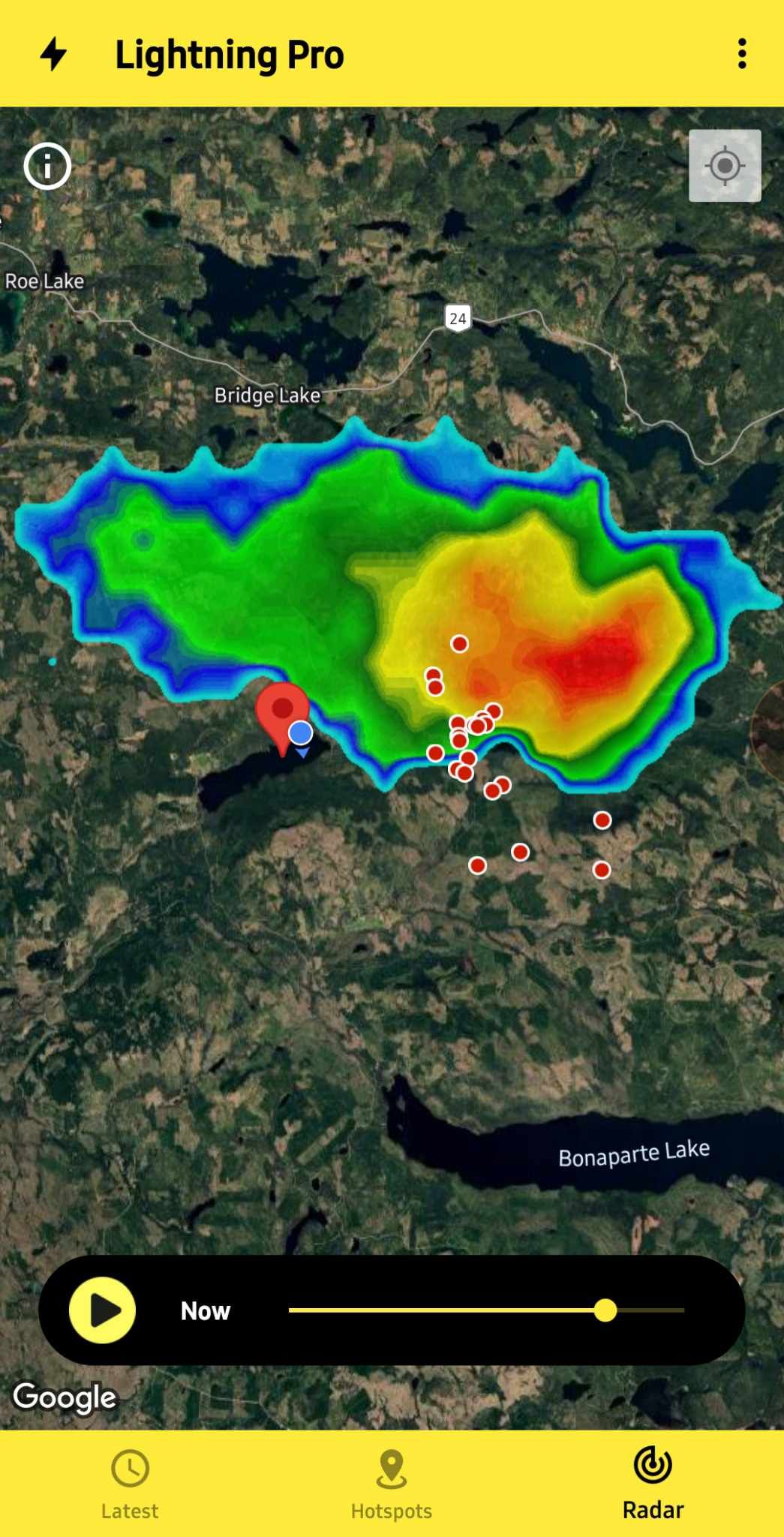Image resolution: width=784 pixels, height=1537 pixels.
Task: Tap the radar timeline slider
Action: click(486, 1310)
